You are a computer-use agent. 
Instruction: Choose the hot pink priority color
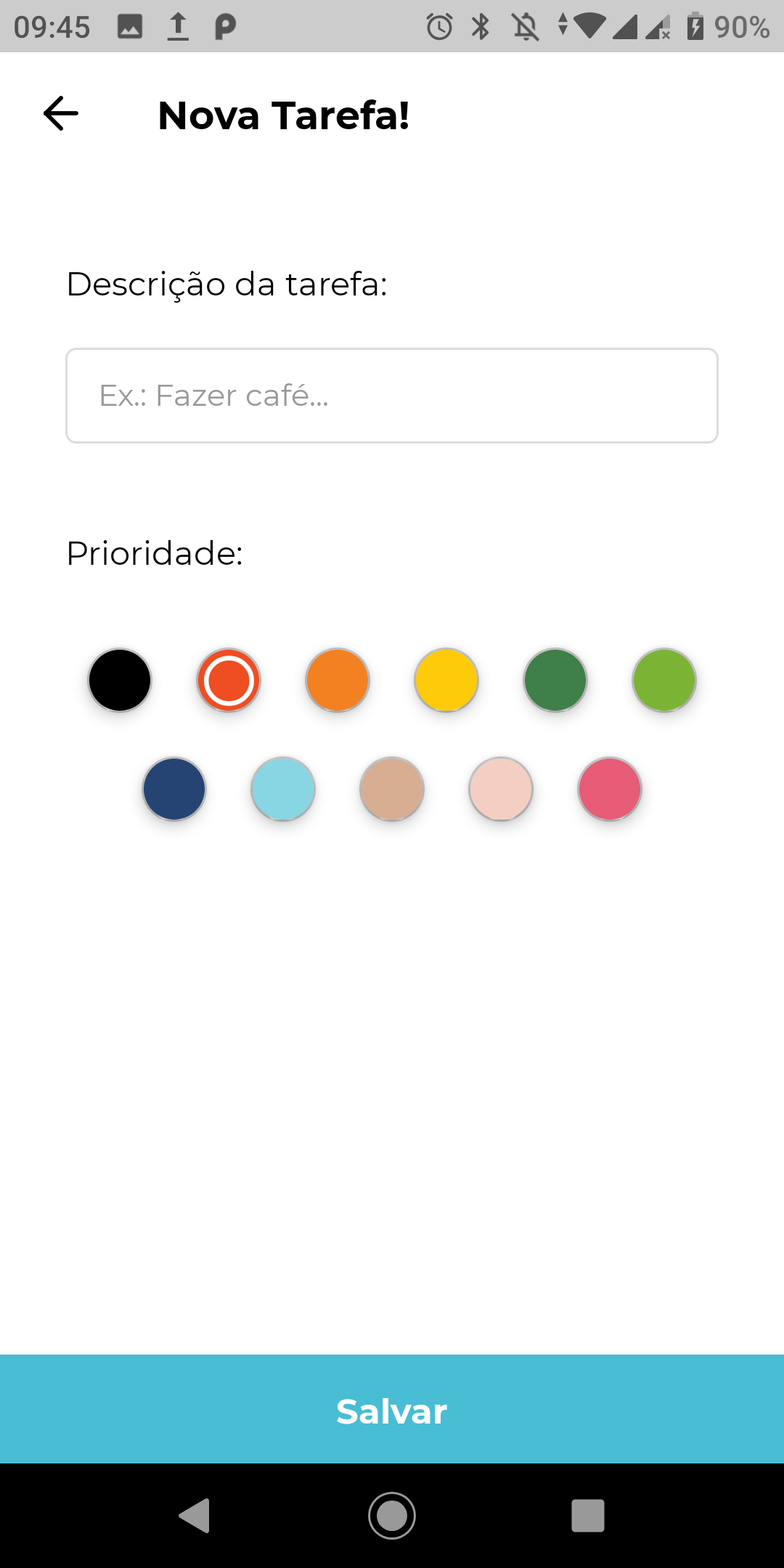click(610, 789)
